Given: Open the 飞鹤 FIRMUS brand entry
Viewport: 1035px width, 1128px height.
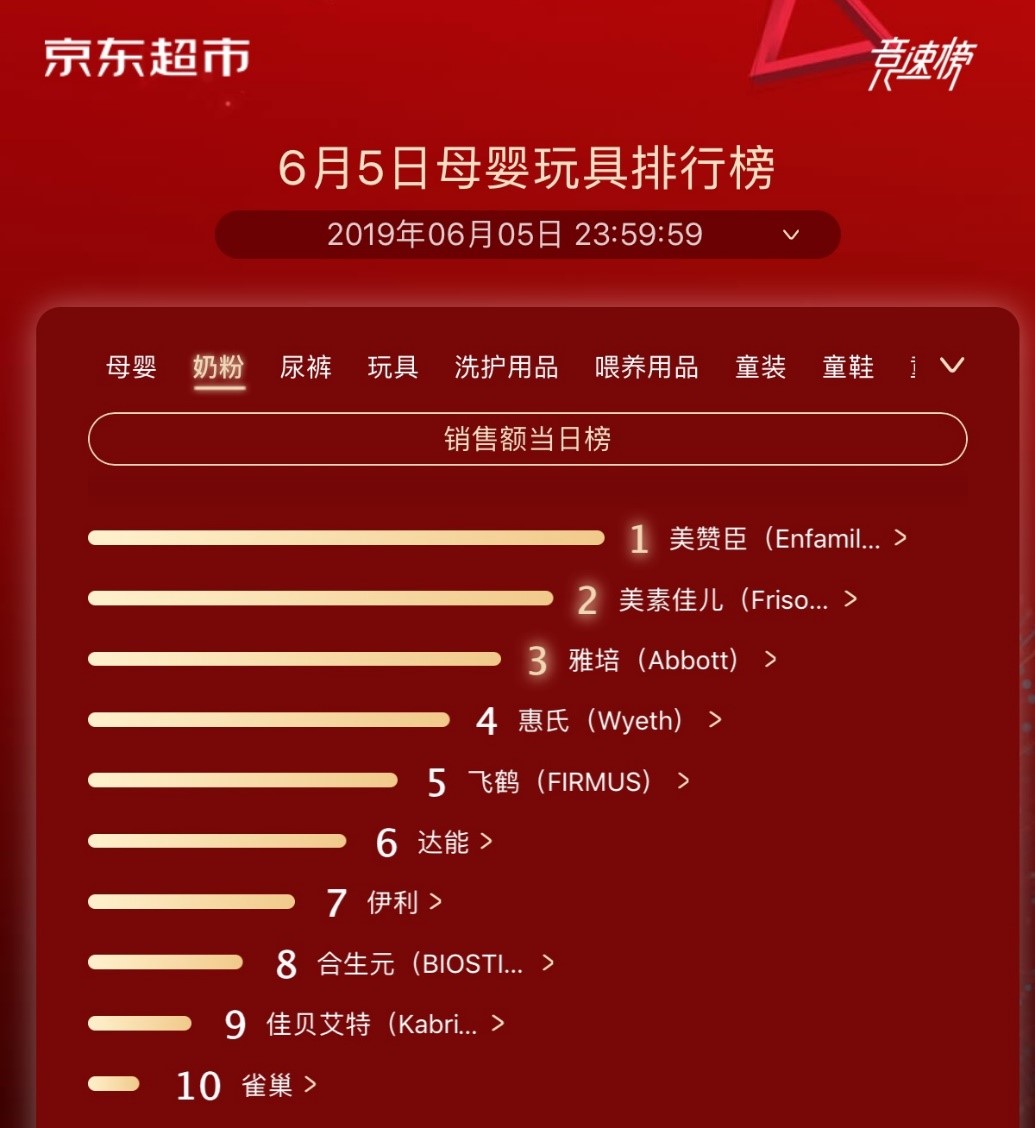Looking at the screenshot, I should pyautogui.click(x=558, y=781).
